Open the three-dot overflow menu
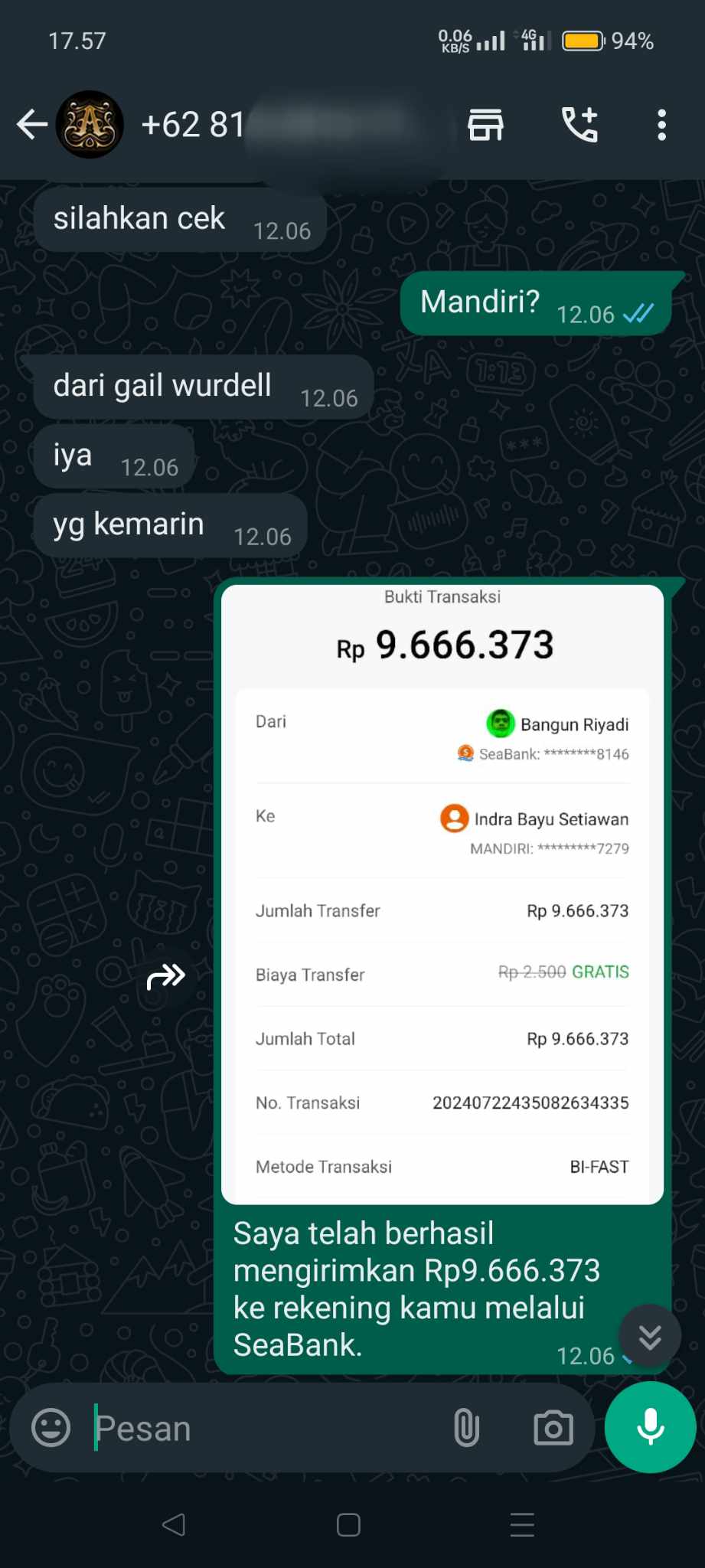 click(661, 125)
